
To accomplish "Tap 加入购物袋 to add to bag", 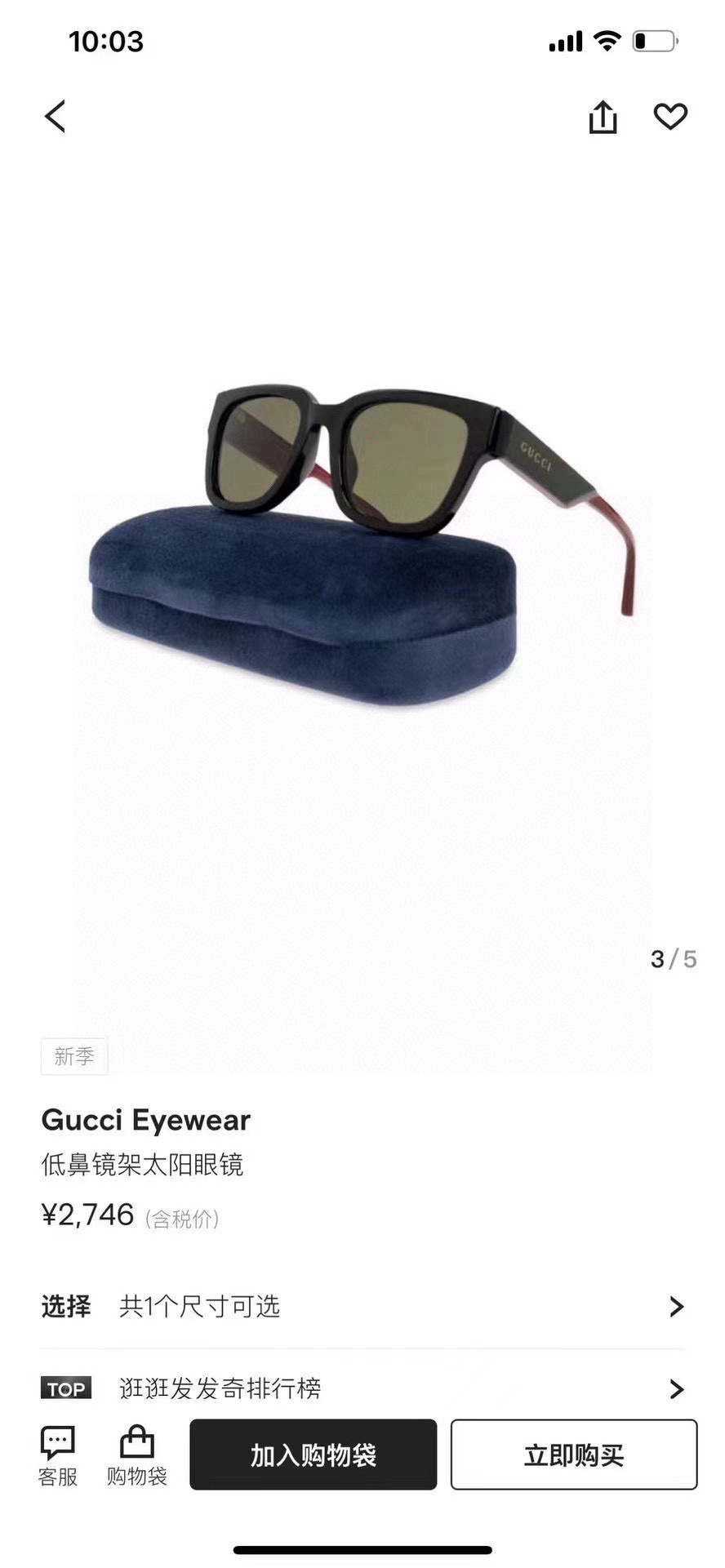I will (313, 1455).
